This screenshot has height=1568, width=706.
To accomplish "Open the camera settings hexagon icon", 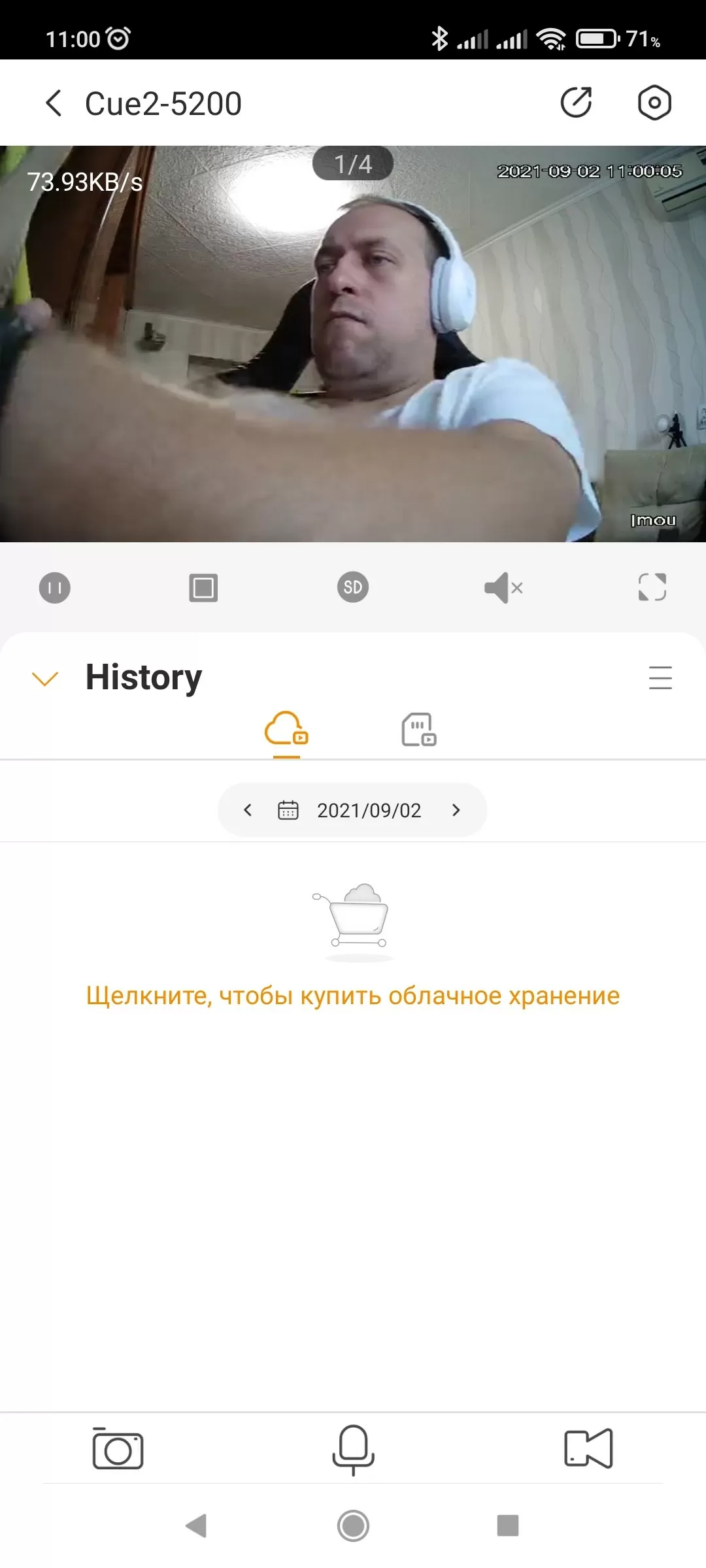I will coord(654,103).
